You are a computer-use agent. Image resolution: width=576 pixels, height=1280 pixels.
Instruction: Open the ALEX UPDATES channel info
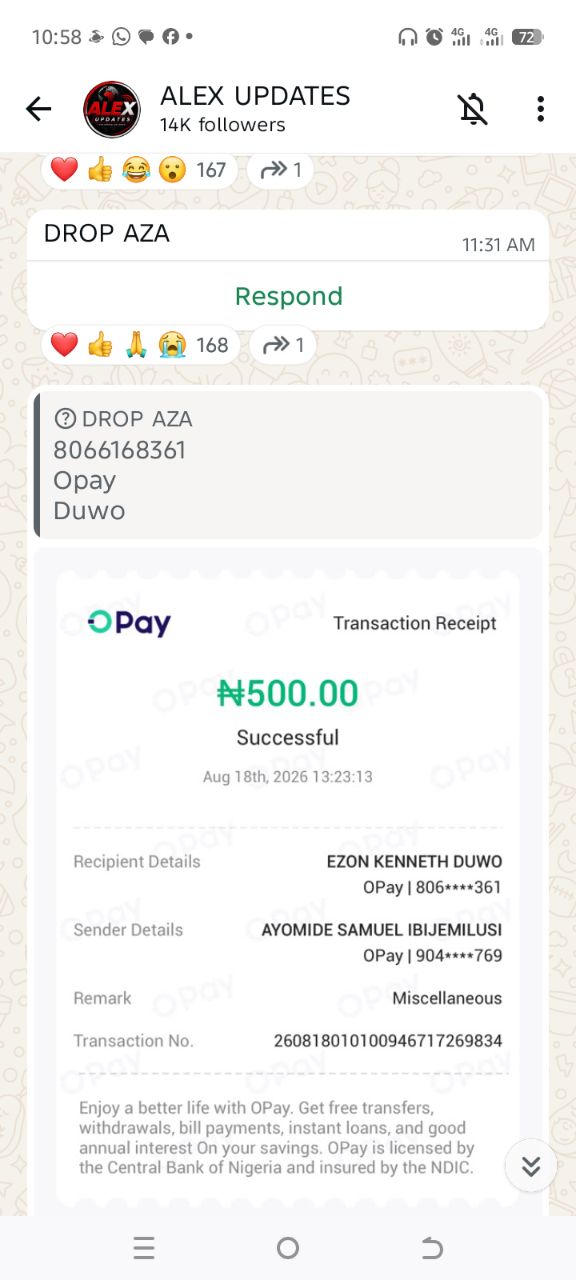(255, 109)
